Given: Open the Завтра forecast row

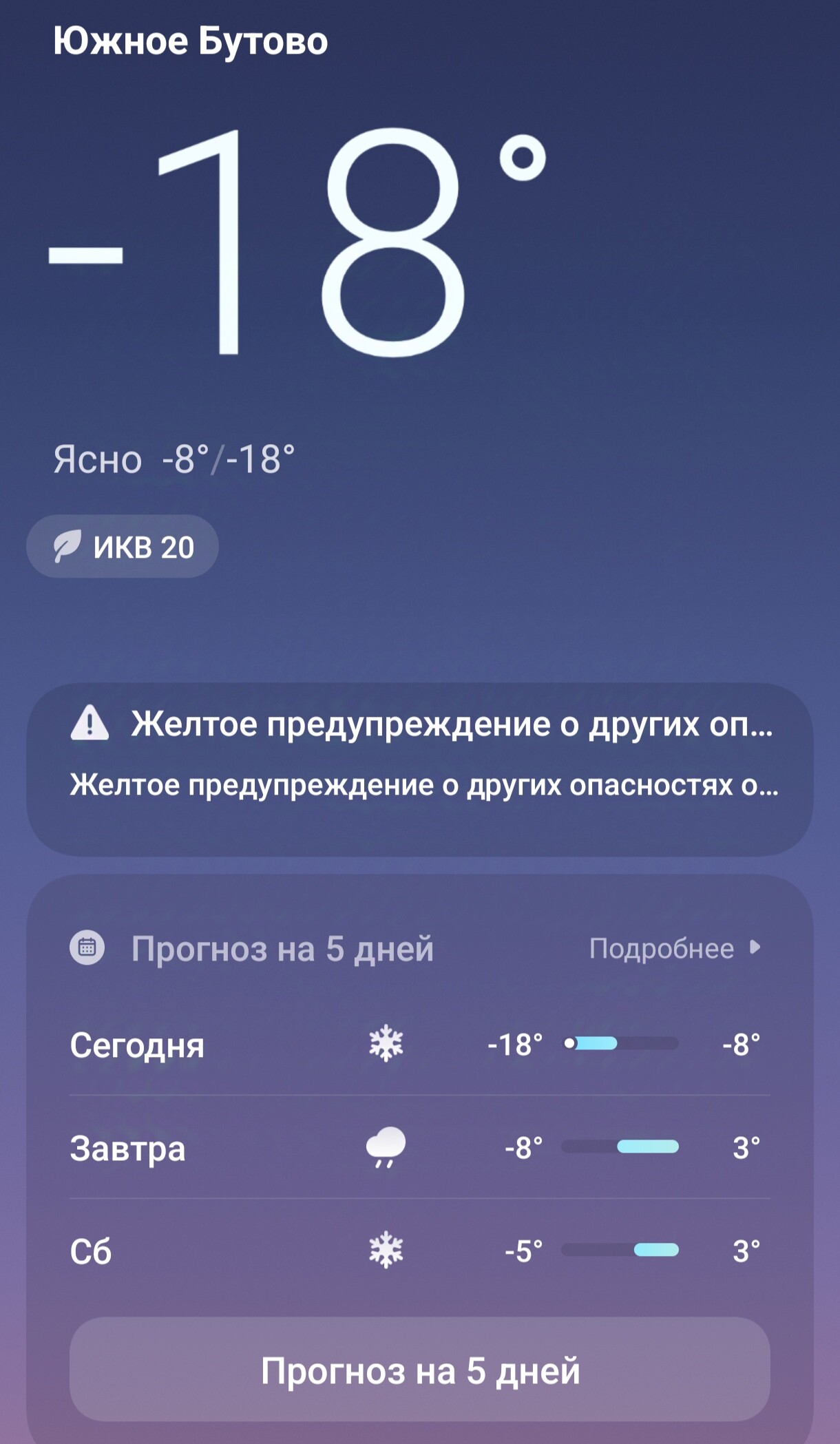Looking at the screenshot, I should tap(419, 1148).
